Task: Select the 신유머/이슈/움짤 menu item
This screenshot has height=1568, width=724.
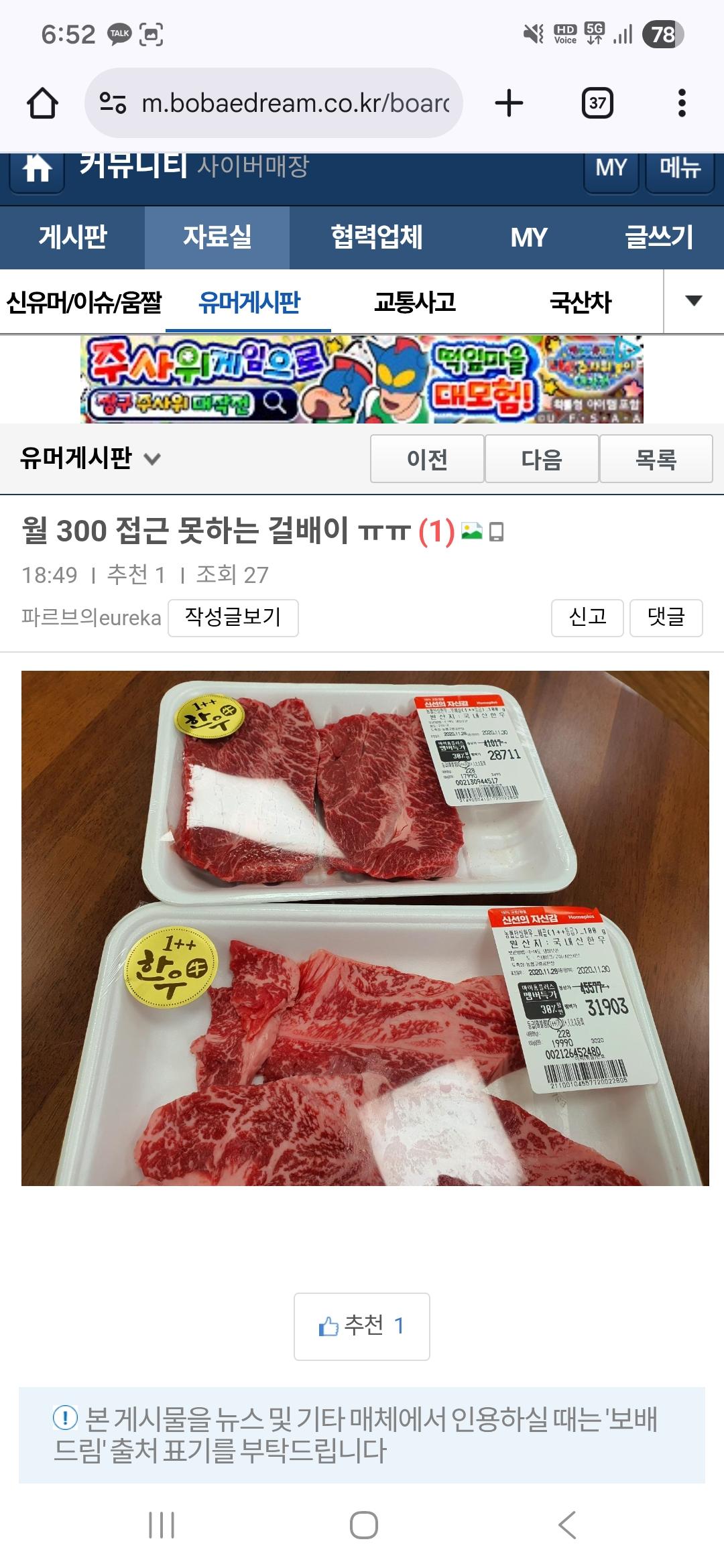Action: click(x=84, y=302)
